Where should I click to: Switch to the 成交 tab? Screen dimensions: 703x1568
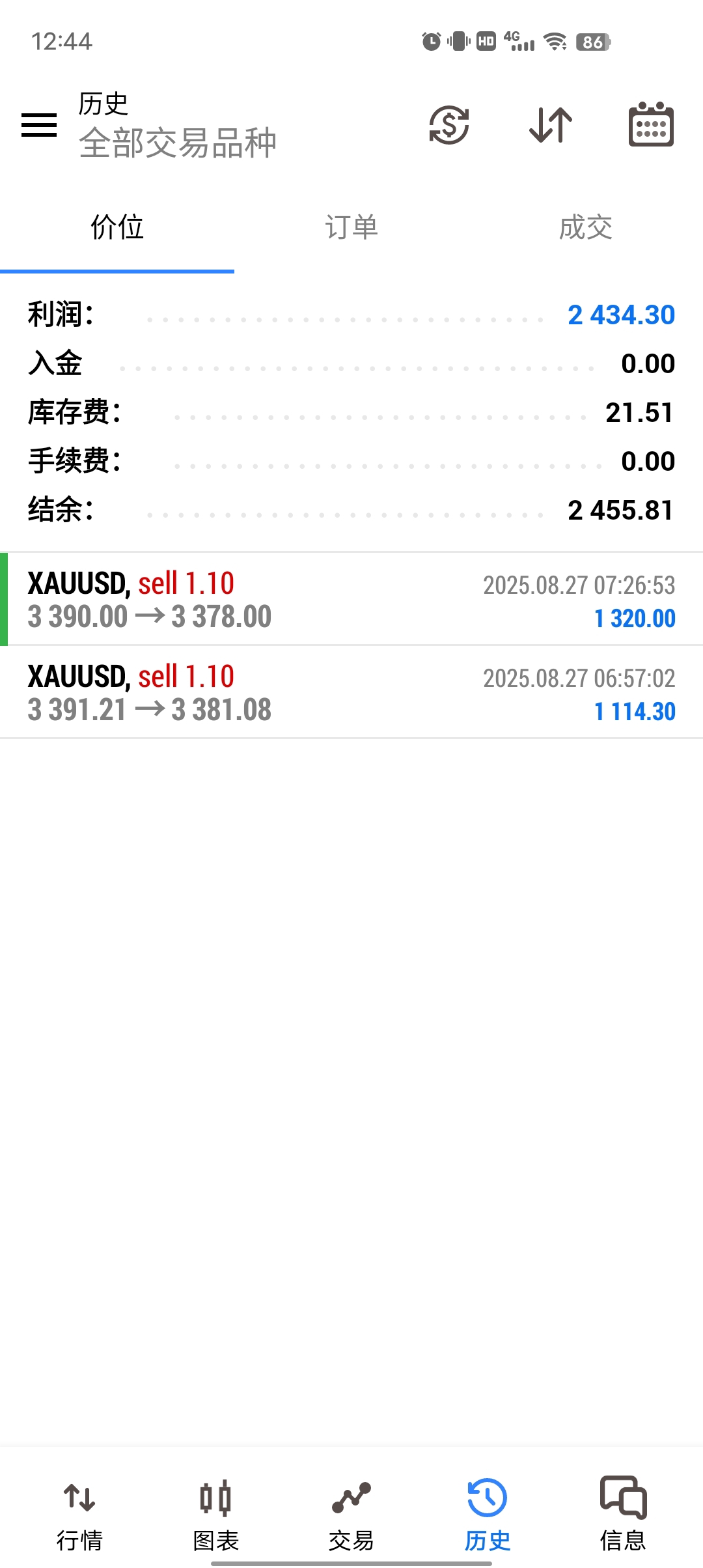point(586,227)
